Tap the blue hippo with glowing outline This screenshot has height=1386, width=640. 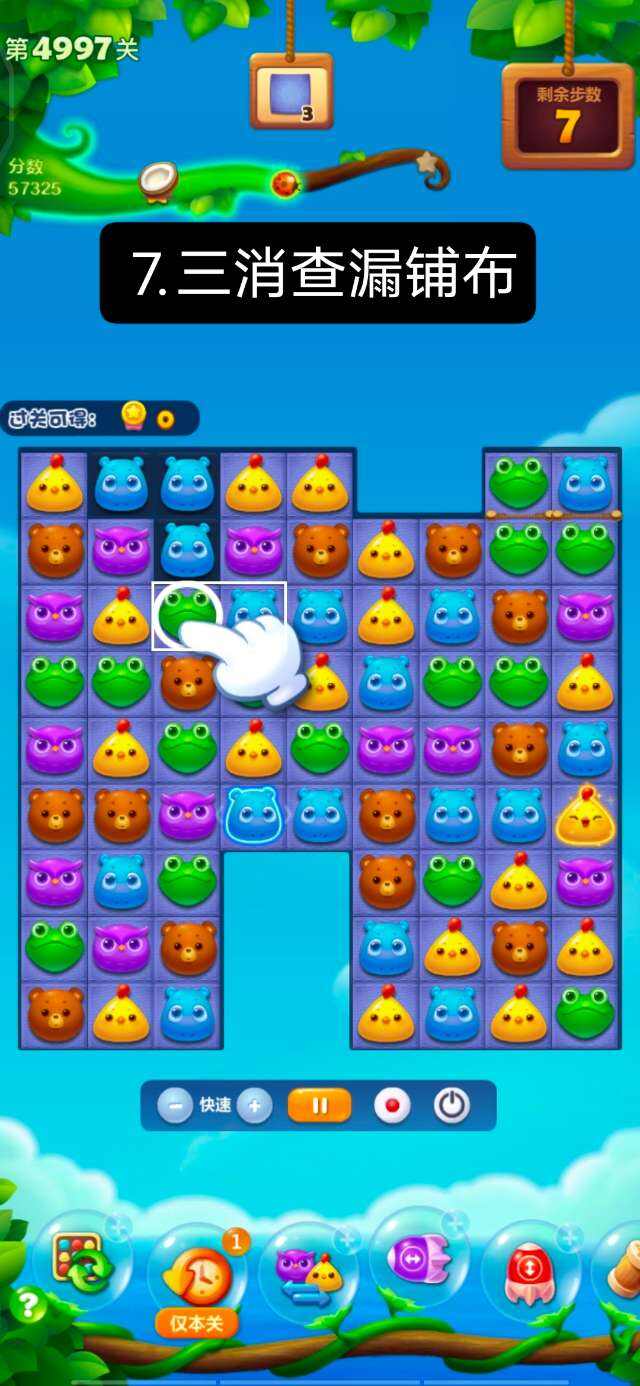(x=254, y=816)
